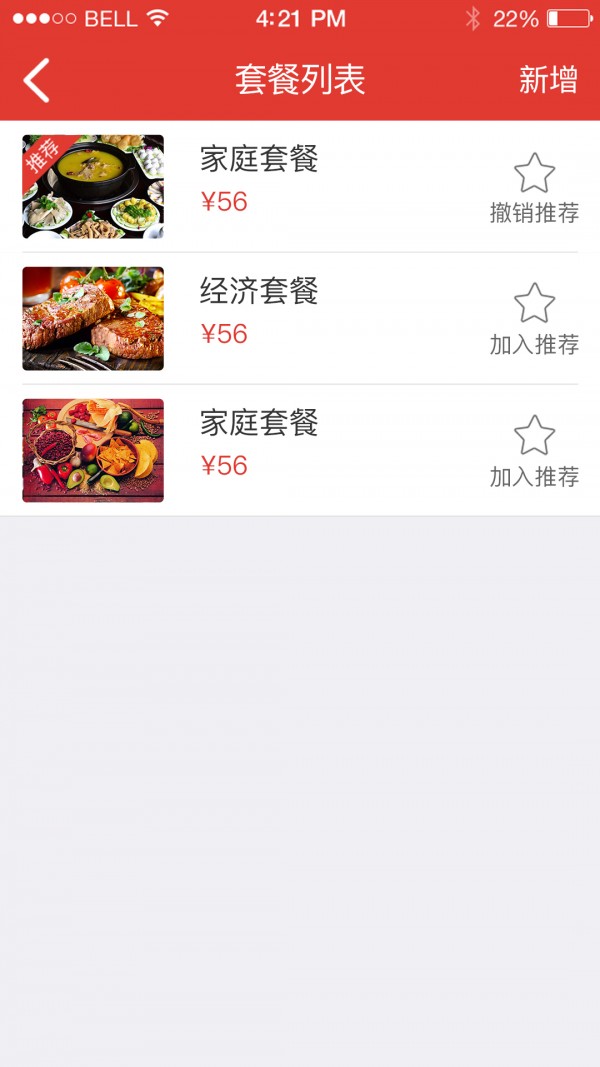Go back from the 套餐列表 page
600x1067 pixels.
pos(37,80)
